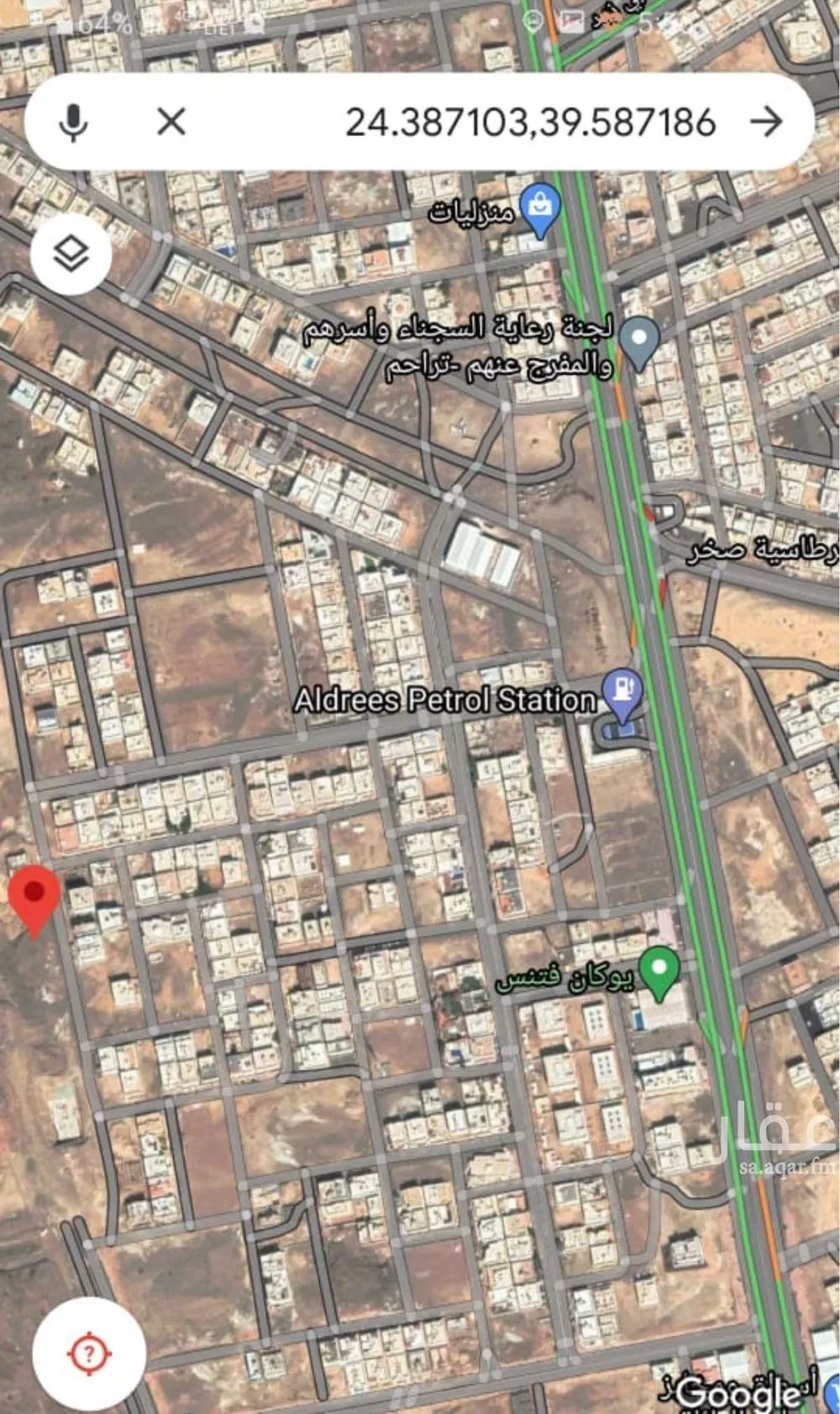Tap the red dropped pin

34,897
